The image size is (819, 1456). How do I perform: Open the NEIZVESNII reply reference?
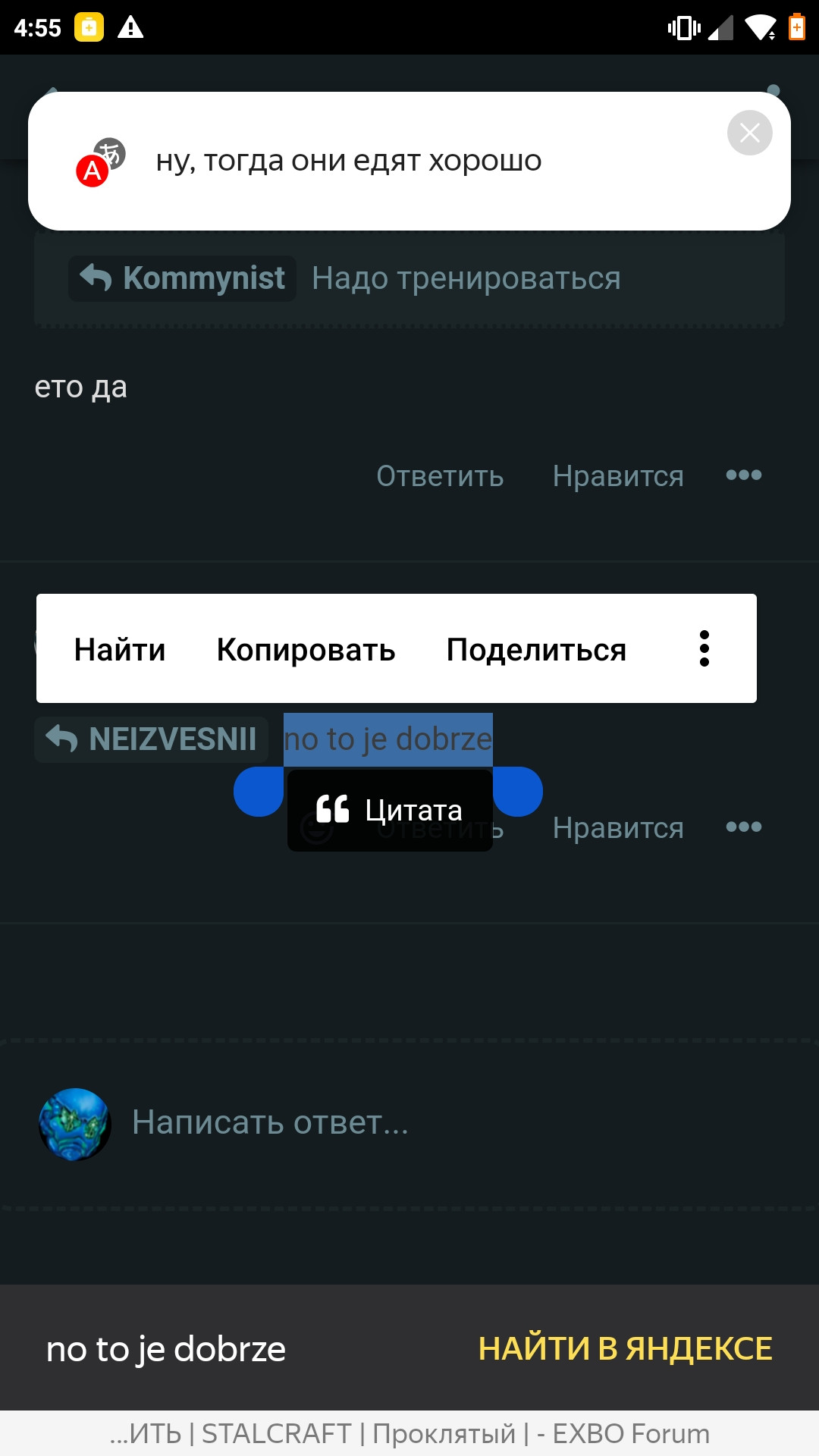coord(151,739)
